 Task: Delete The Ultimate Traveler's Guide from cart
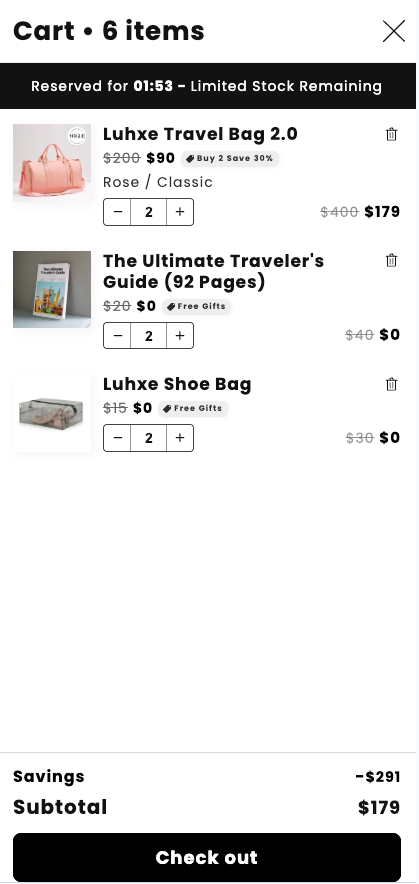391,260
